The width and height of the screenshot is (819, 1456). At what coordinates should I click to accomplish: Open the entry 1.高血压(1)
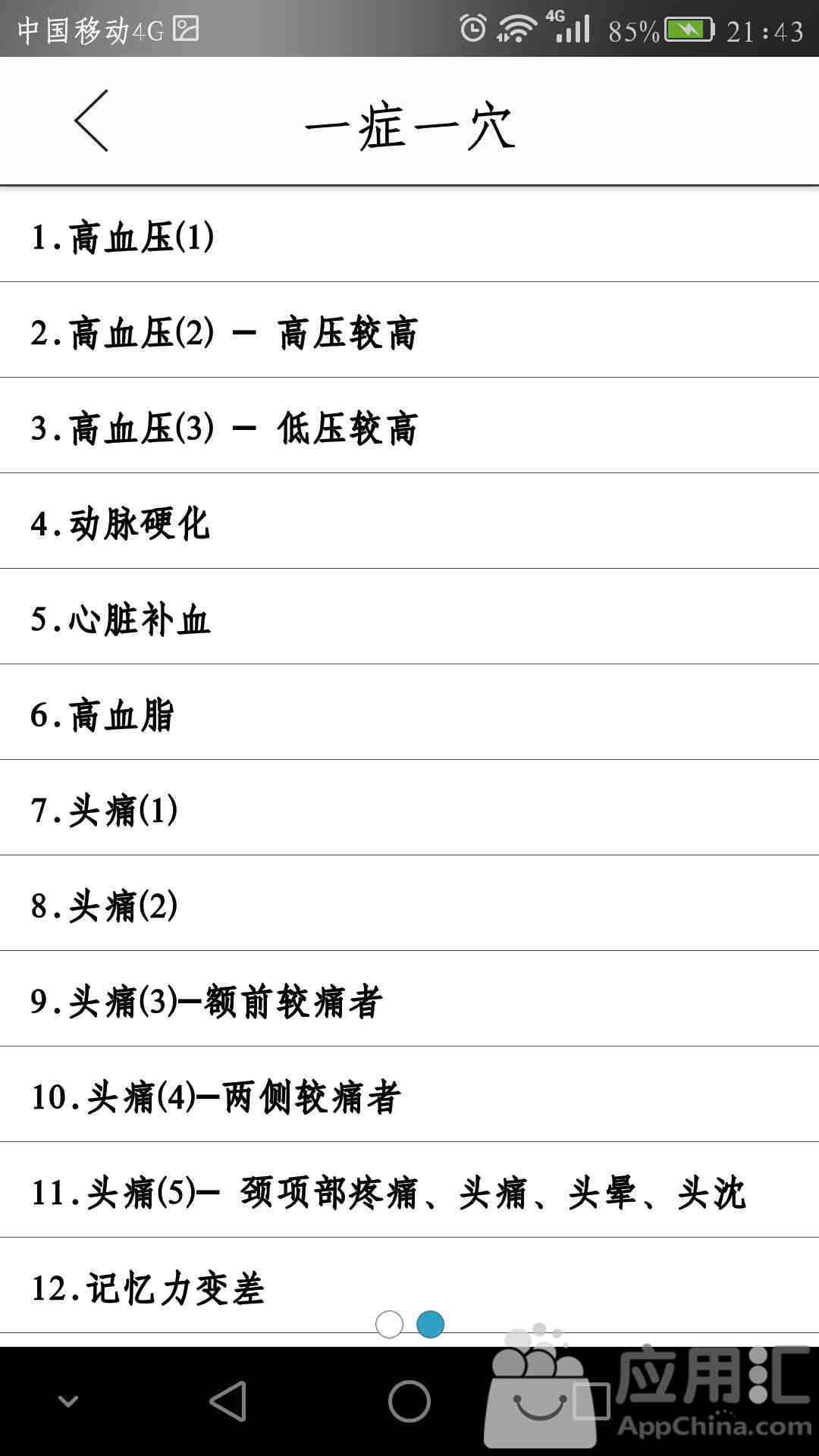click(x=409, y=235)
